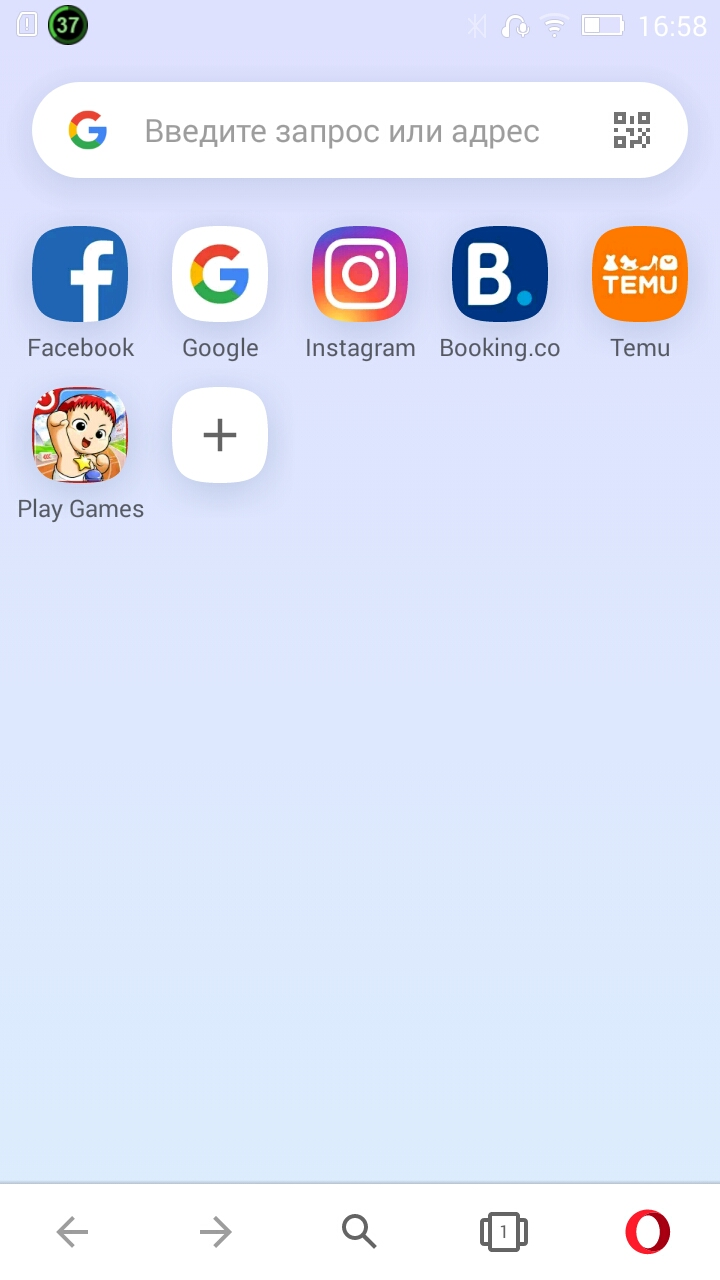Open the Booking.com shortcut
The image size is (720, 1280).
click(500, 274)
